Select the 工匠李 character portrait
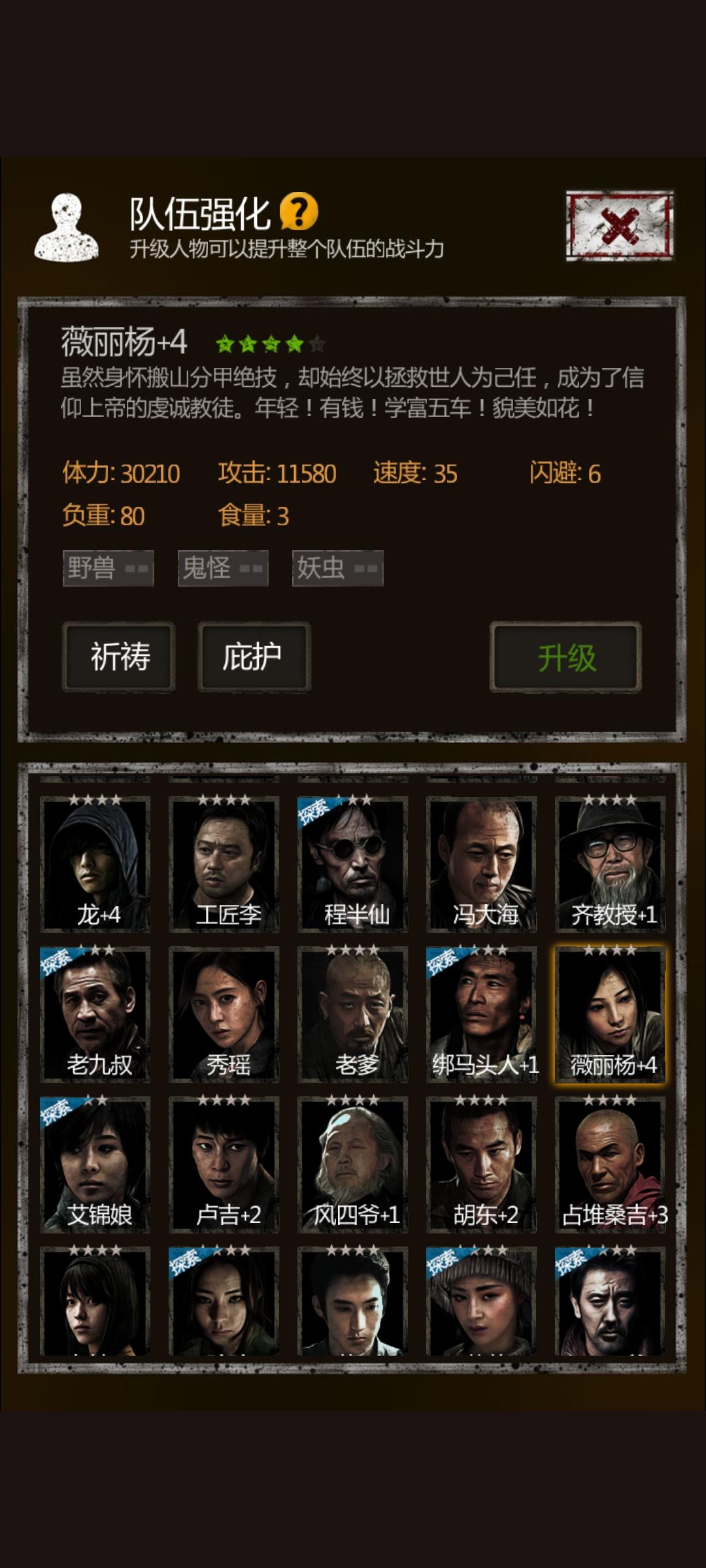This screenshot has height=1568, width=706. tap(224, 862)
